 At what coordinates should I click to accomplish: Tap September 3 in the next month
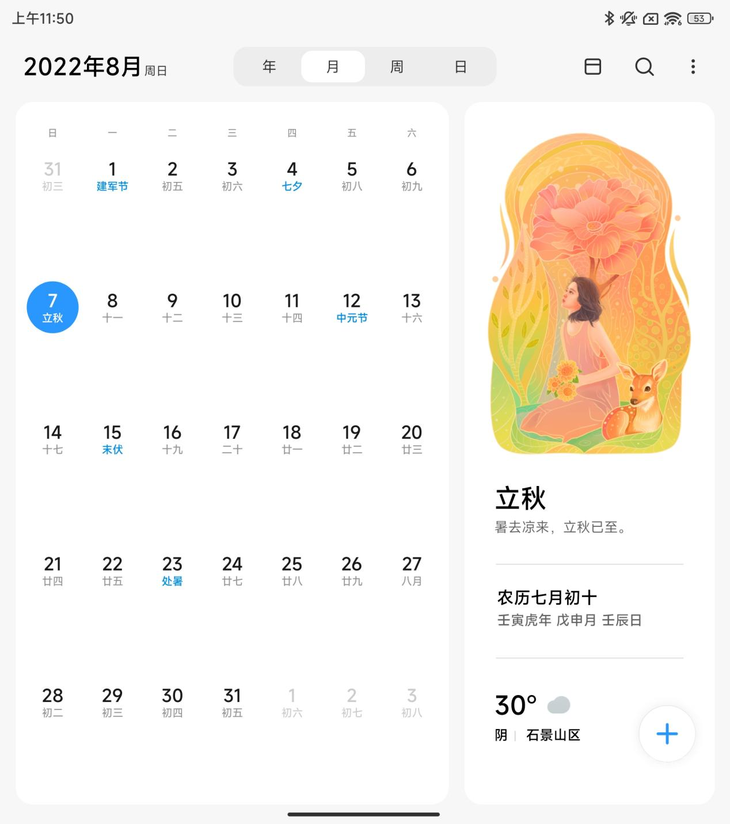tap(412, 702)
